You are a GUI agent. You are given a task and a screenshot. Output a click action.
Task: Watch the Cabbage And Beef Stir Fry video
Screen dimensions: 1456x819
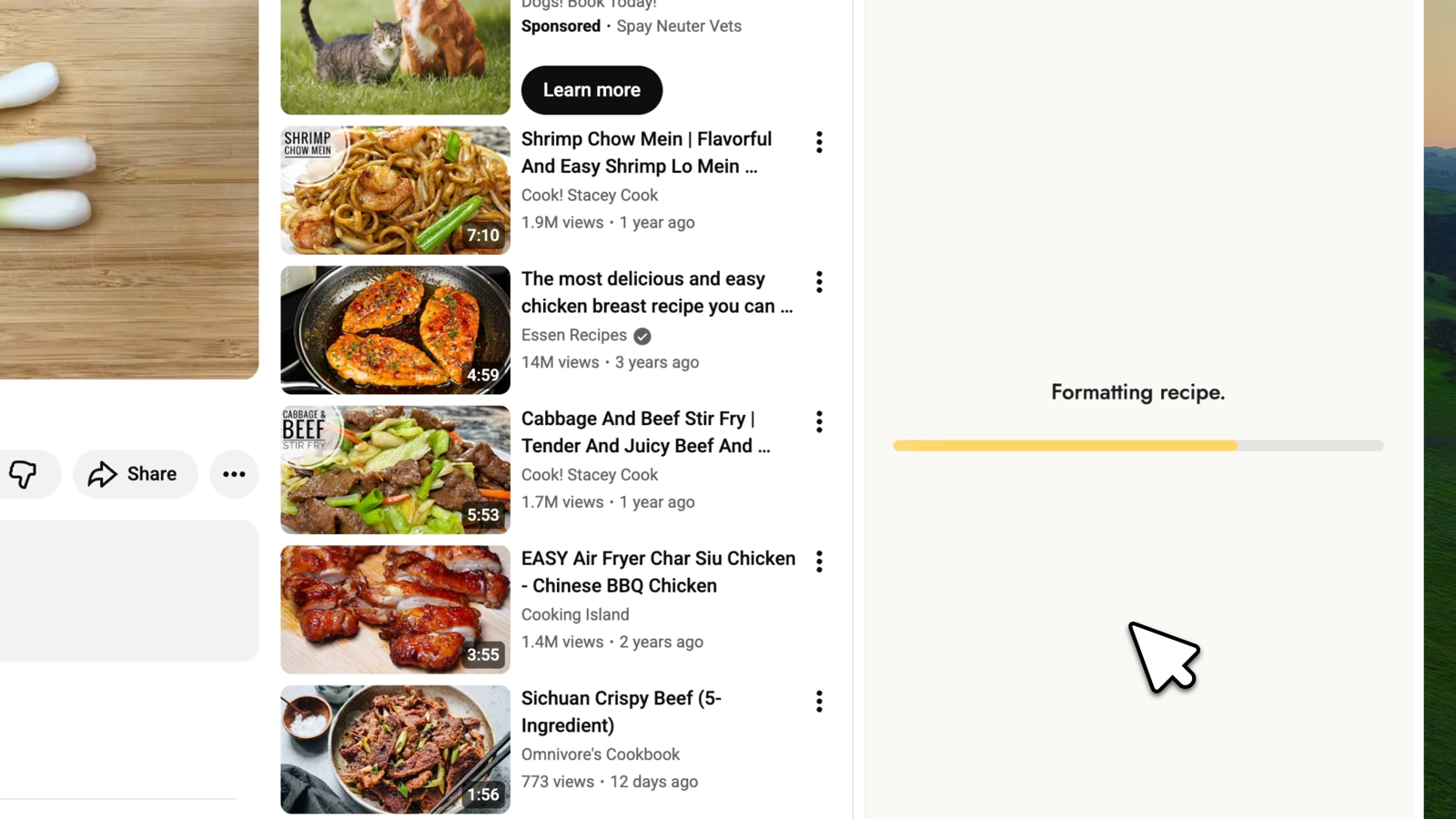click(x=395, y=470)
